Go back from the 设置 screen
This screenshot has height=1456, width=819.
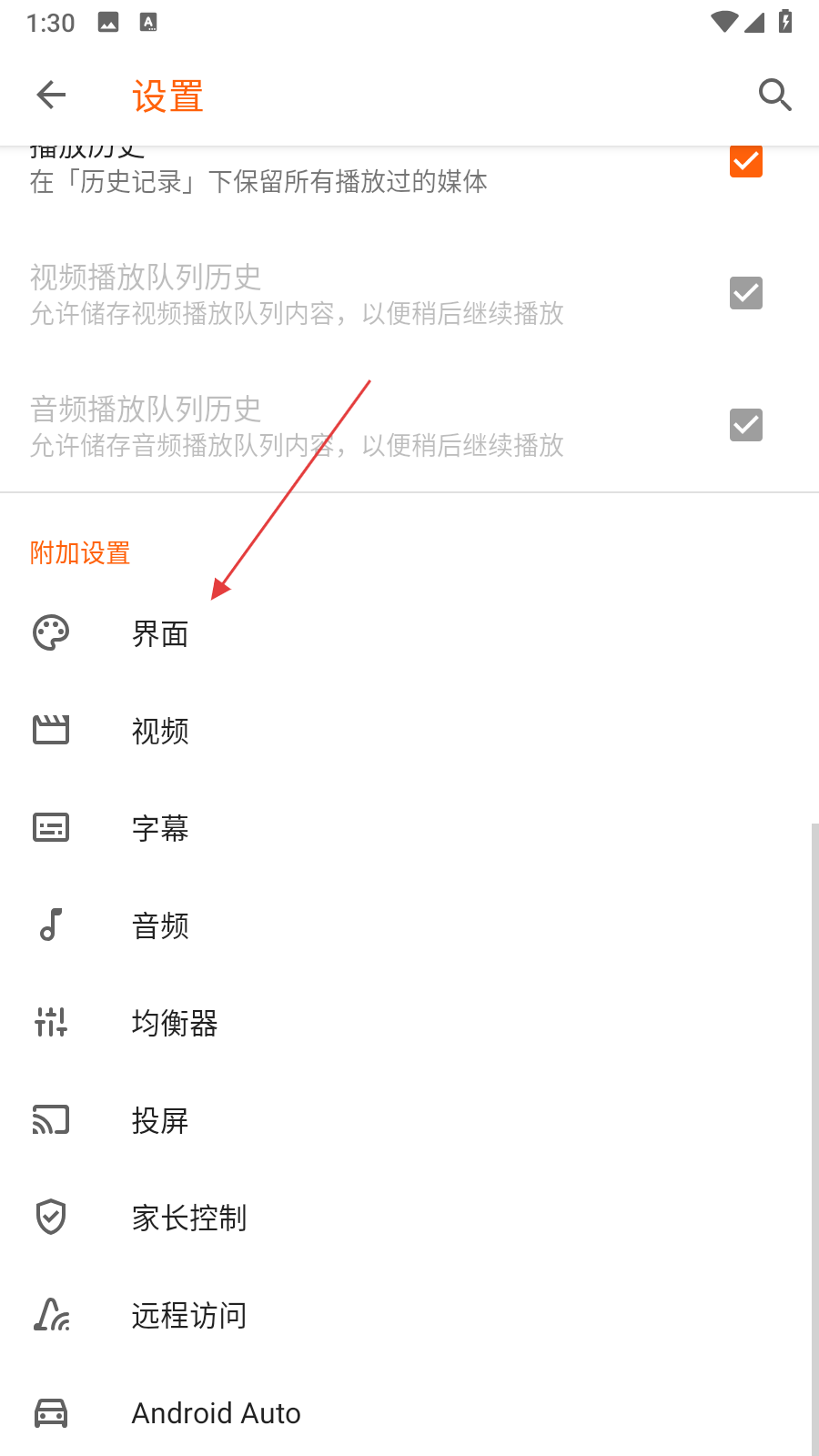[x=52, y=95]
